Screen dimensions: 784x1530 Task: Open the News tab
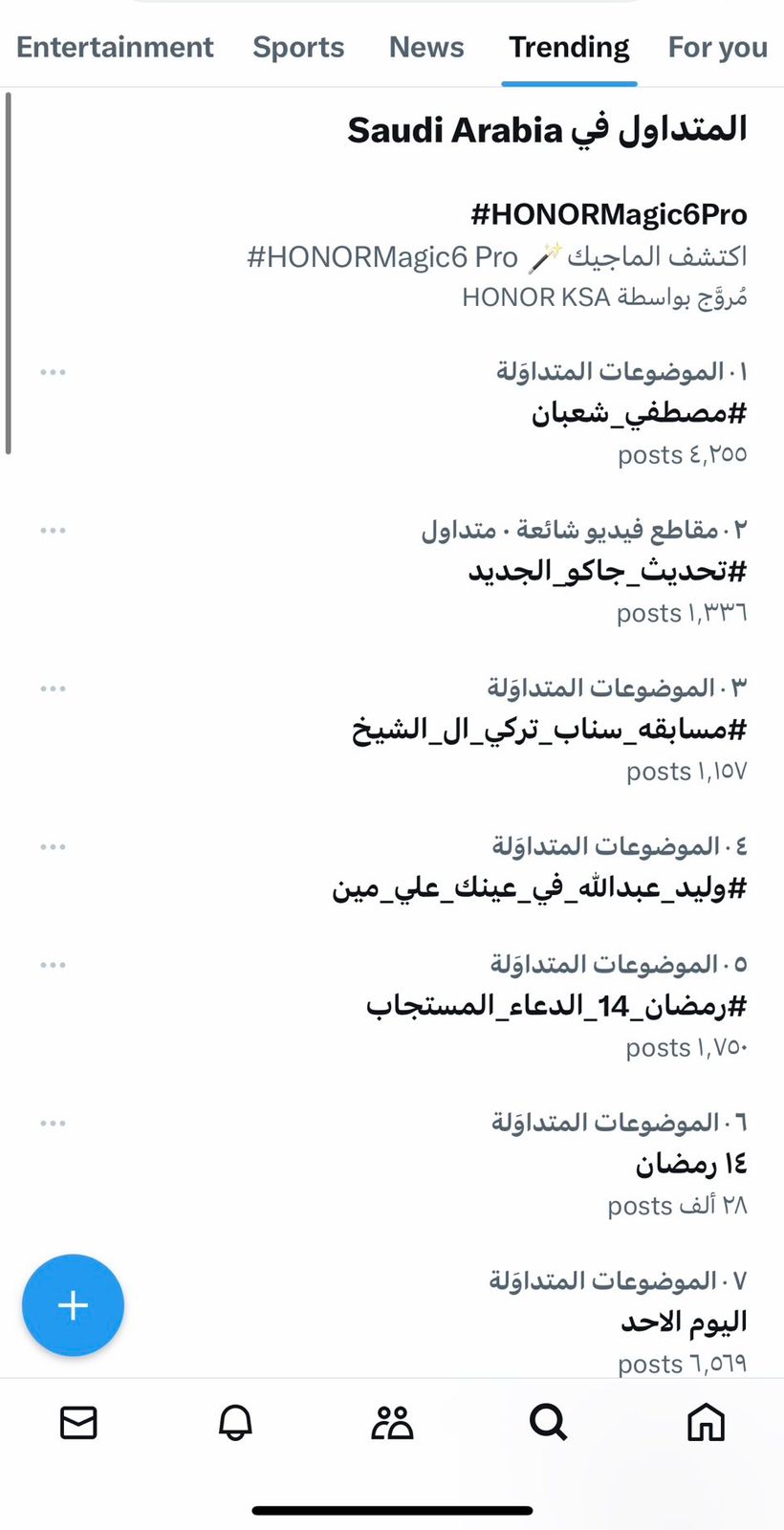(426, 47)
